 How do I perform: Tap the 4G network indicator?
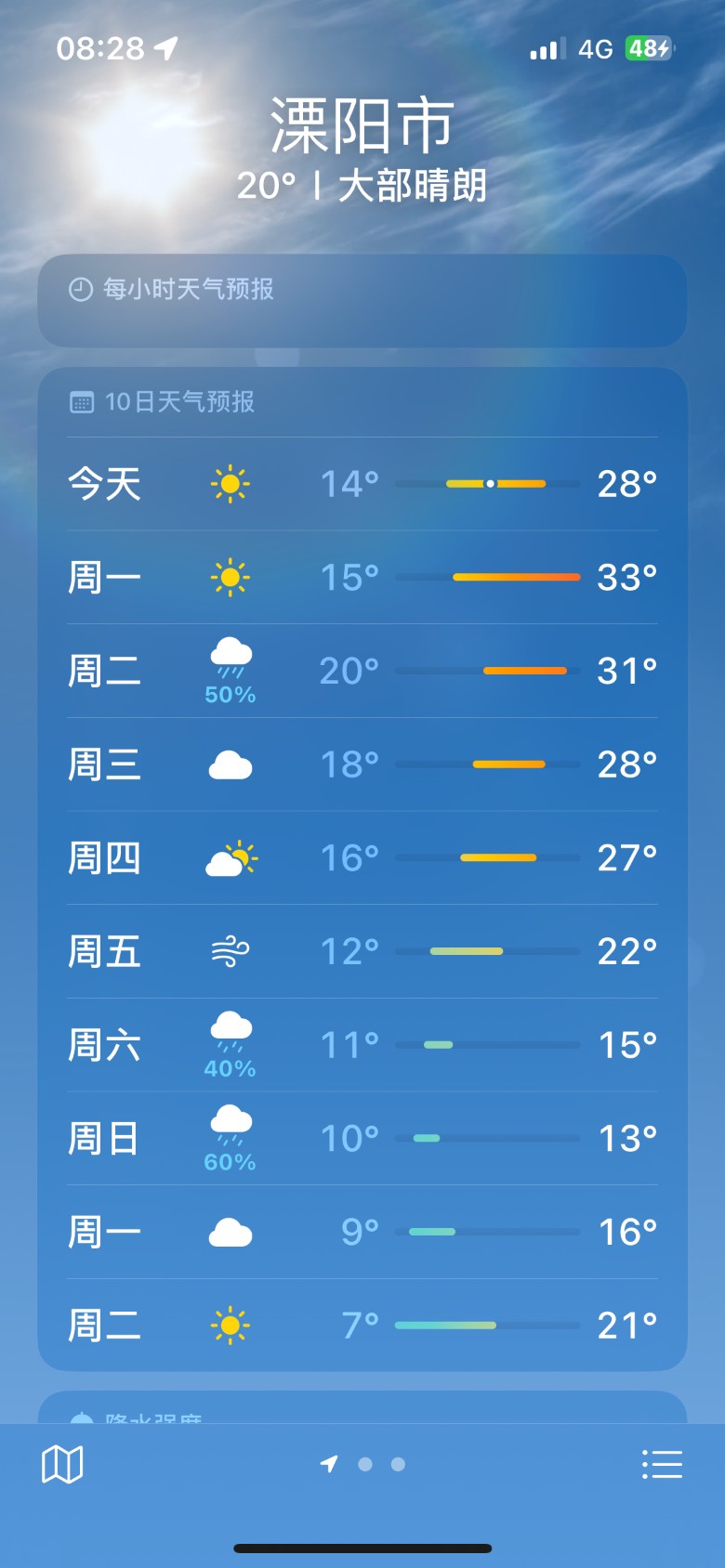point(596,48)
